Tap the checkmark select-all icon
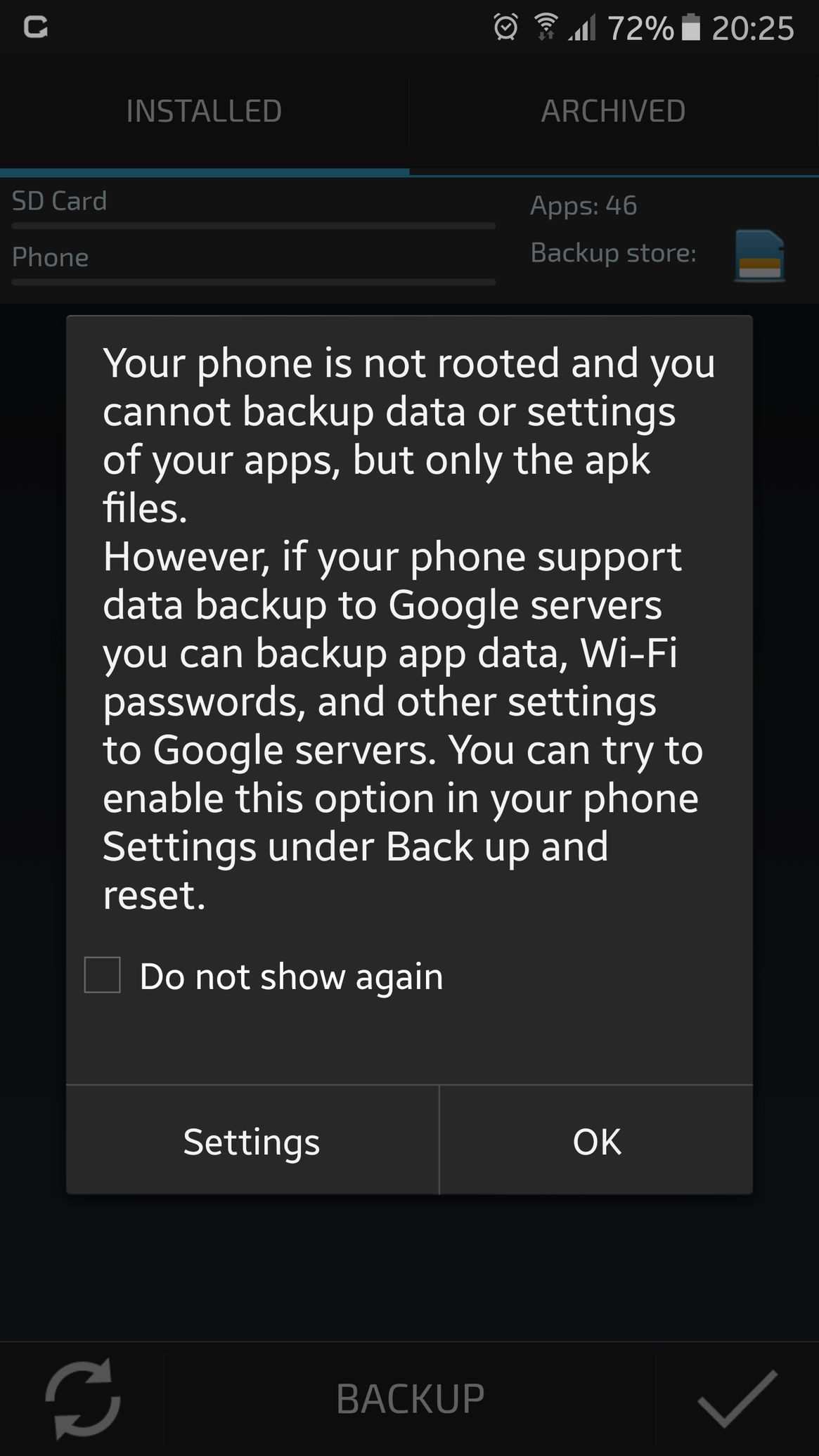 coord(737,1398)
